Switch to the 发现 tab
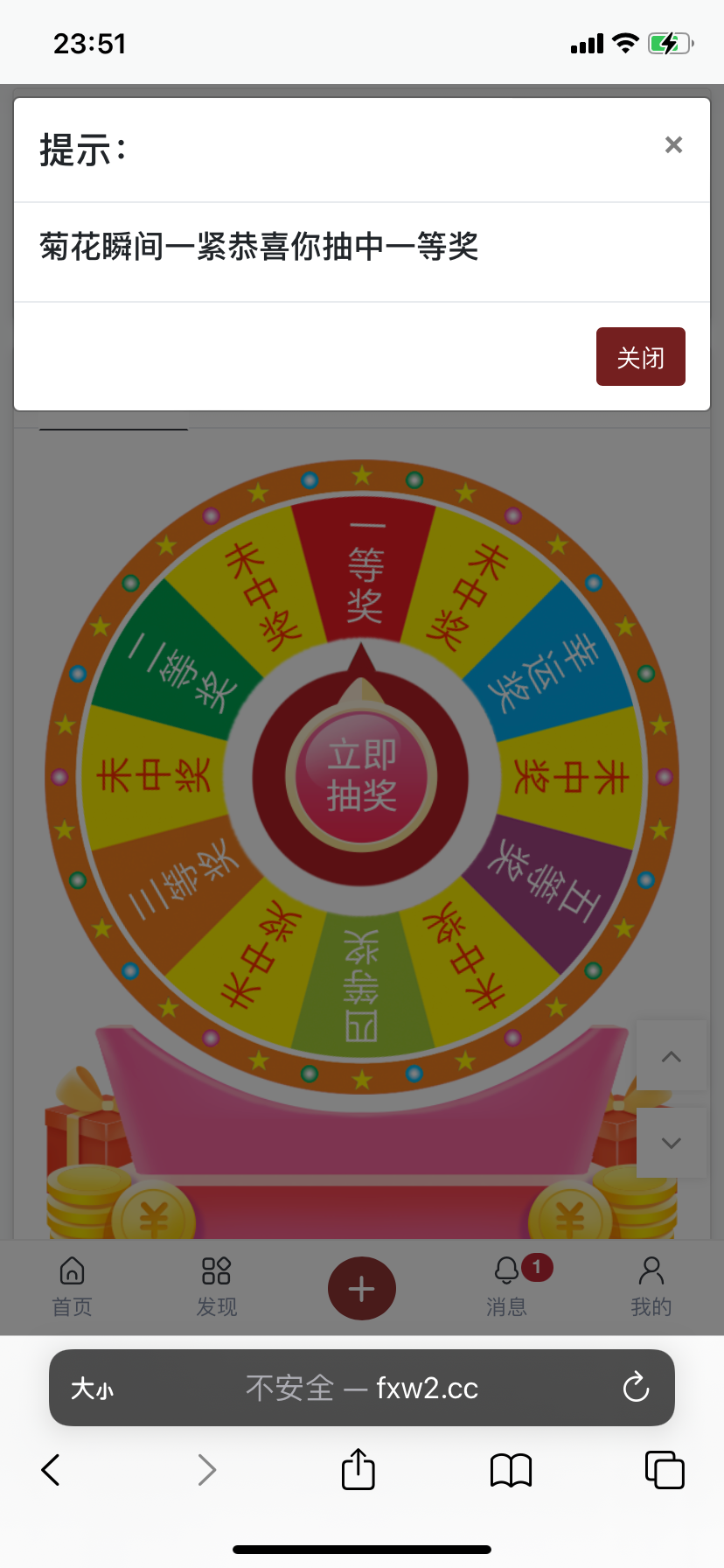Viewport: 724px width, 1568px height. coord(216,1286)
